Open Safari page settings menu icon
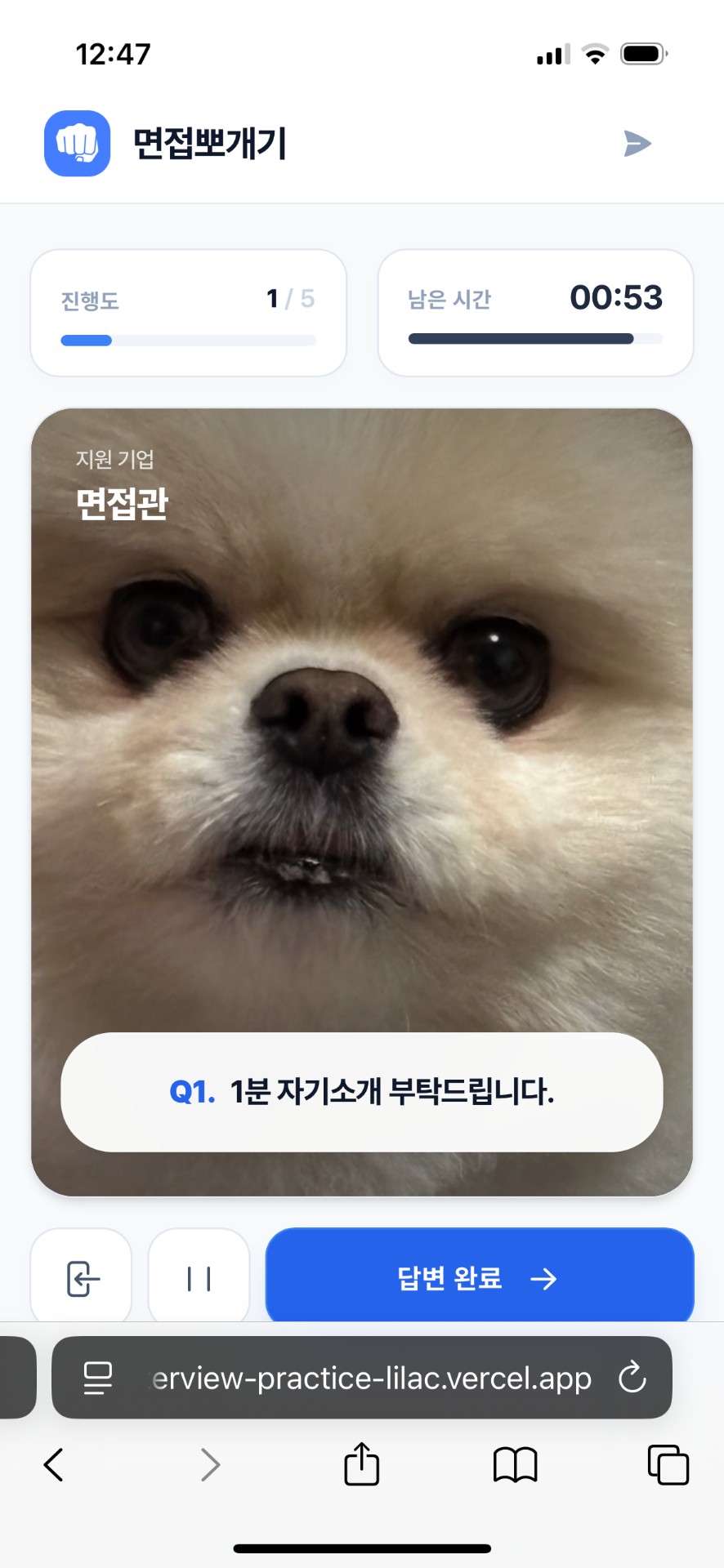 [98, 1378]
